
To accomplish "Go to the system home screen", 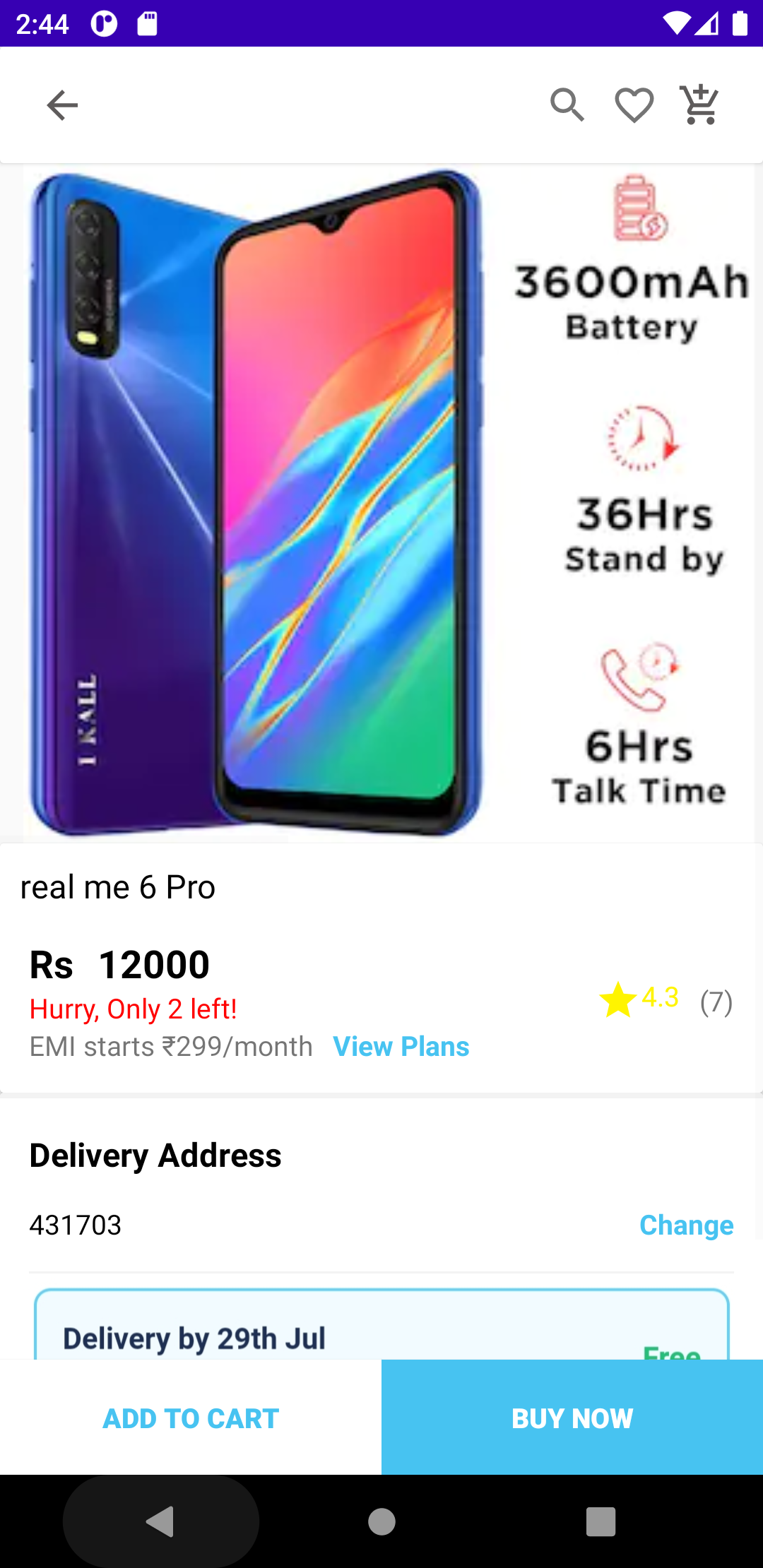I will click(x=381, y=1521).
